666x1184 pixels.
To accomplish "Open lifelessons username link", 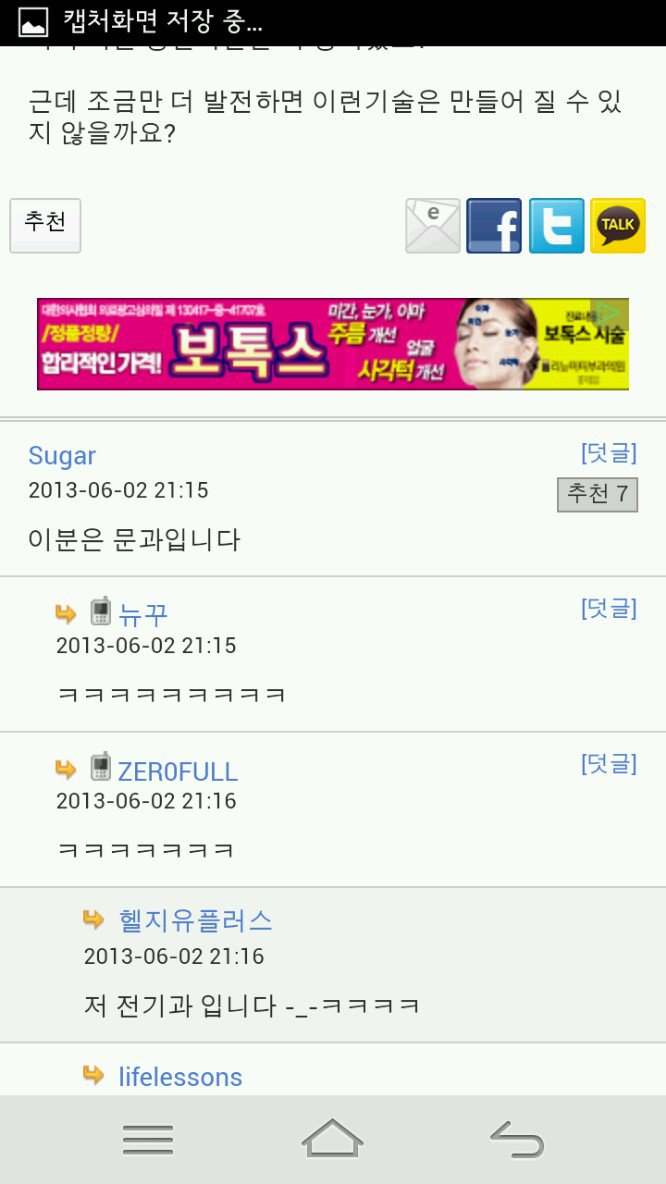I will tap(180, 1077).
